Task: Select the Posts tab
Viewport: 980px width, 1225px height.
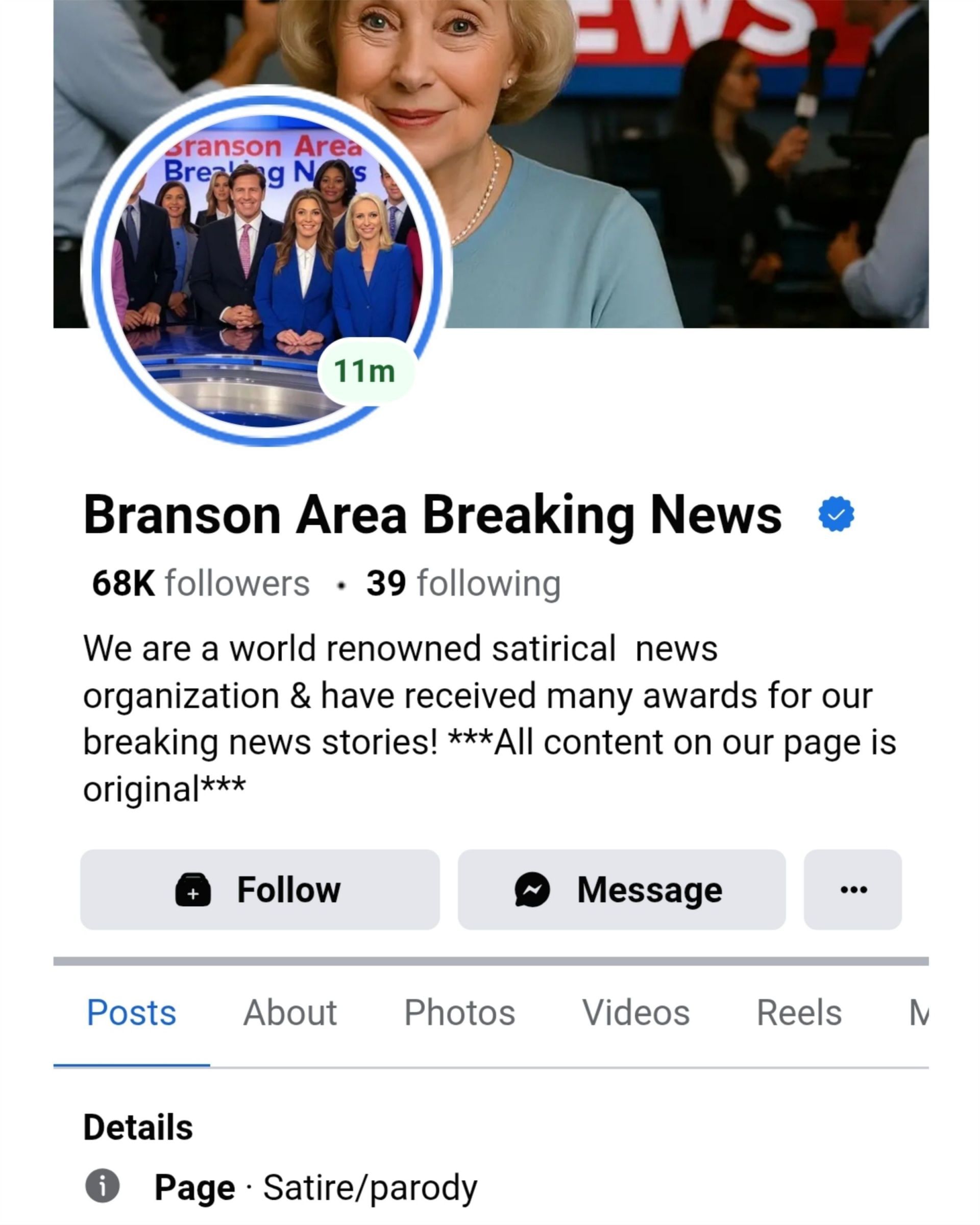Action: click(x=131, y=1013)
